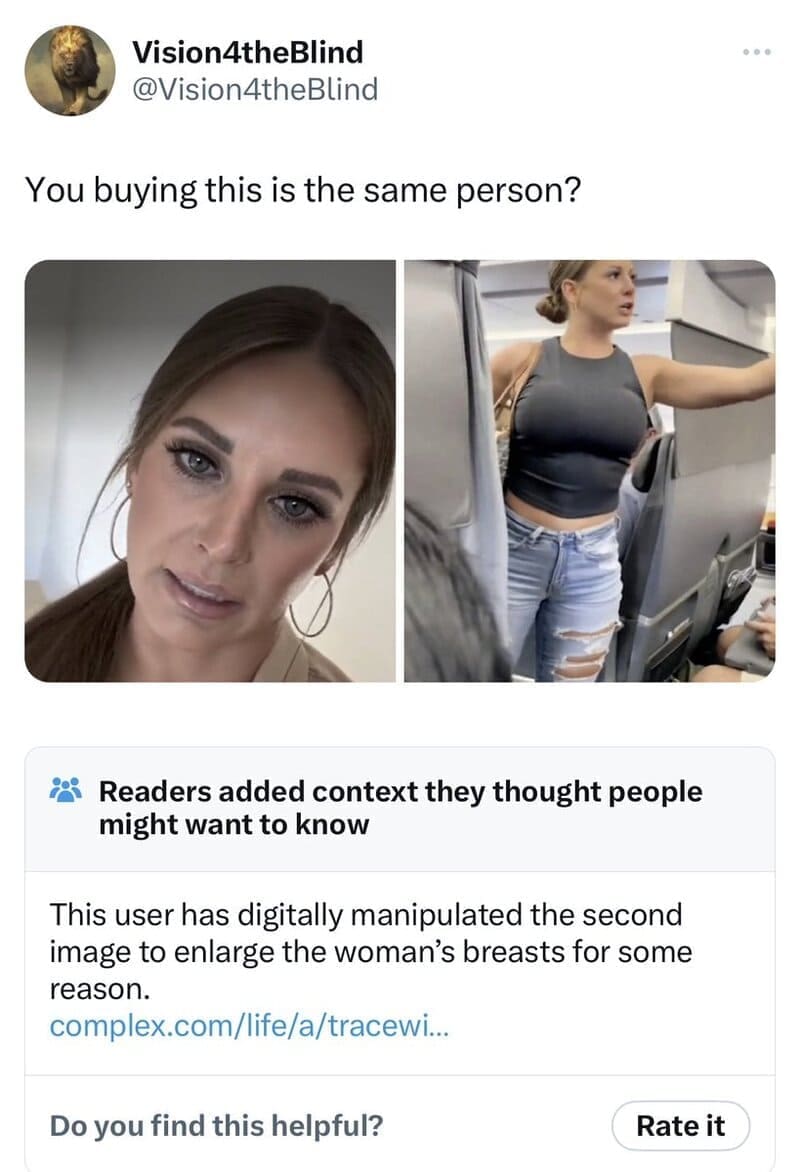The image size is (800, 1172).
Task: Open the complex.com link in the note
Action: point(249,1026)
